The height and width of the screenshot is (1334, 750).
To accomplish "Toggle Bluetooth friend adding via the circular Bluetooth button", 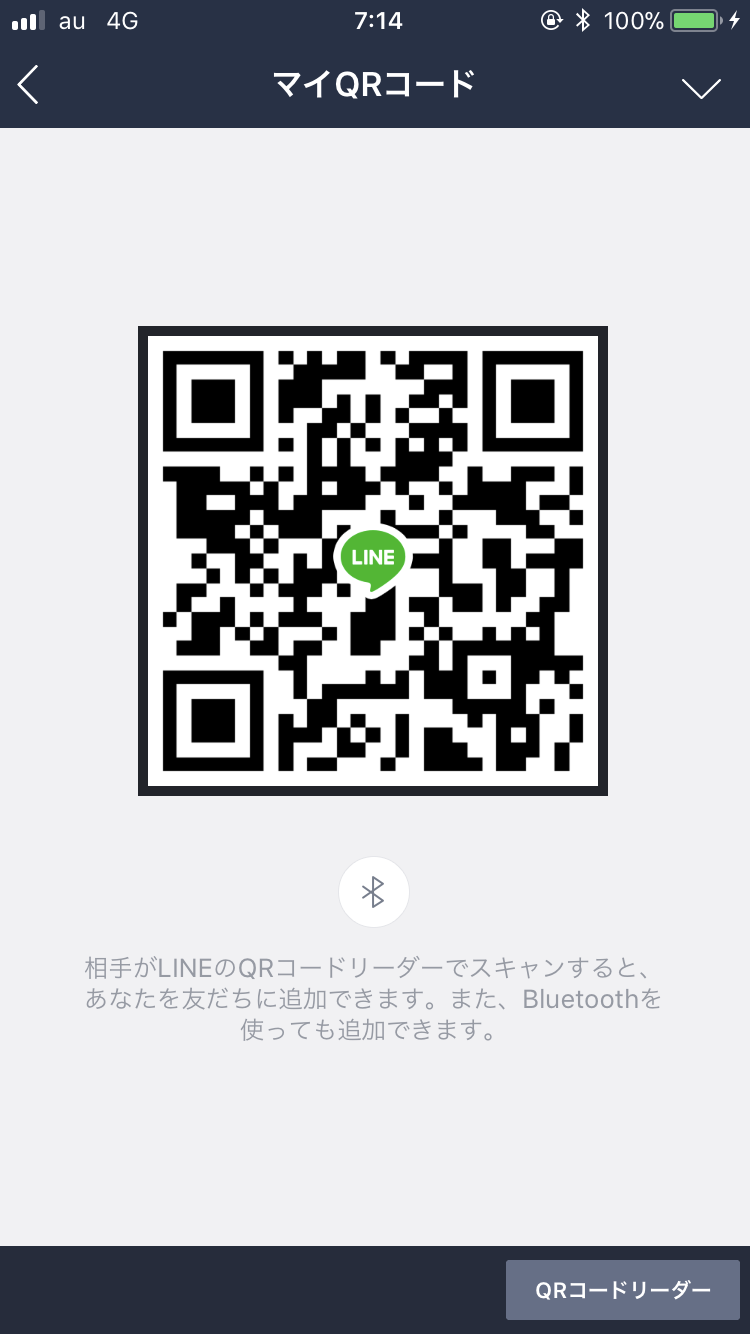I will 373,891.
